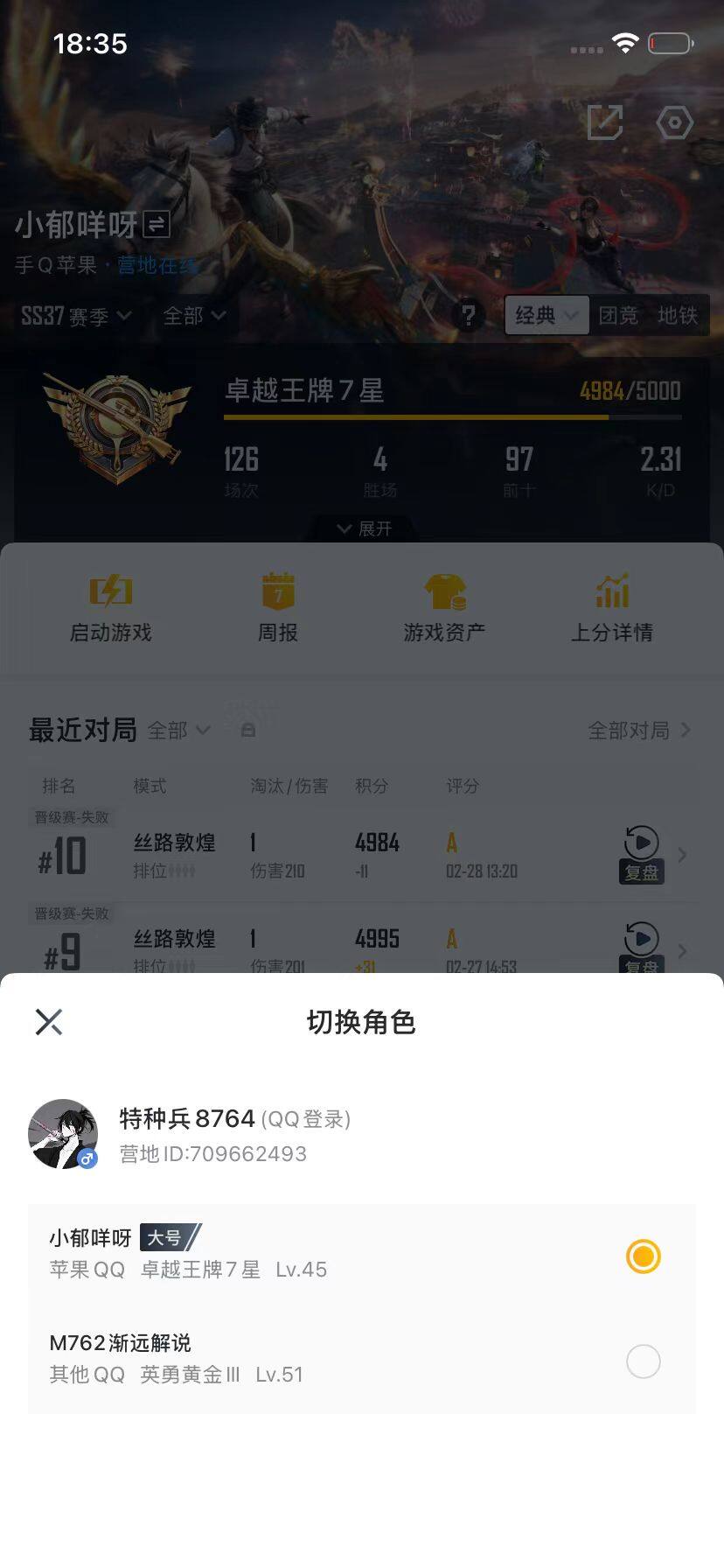This screenshot has width=724, height=1568.
Task: Click the lock icon next to 最近对局 filters
Action: click(247, 729)
